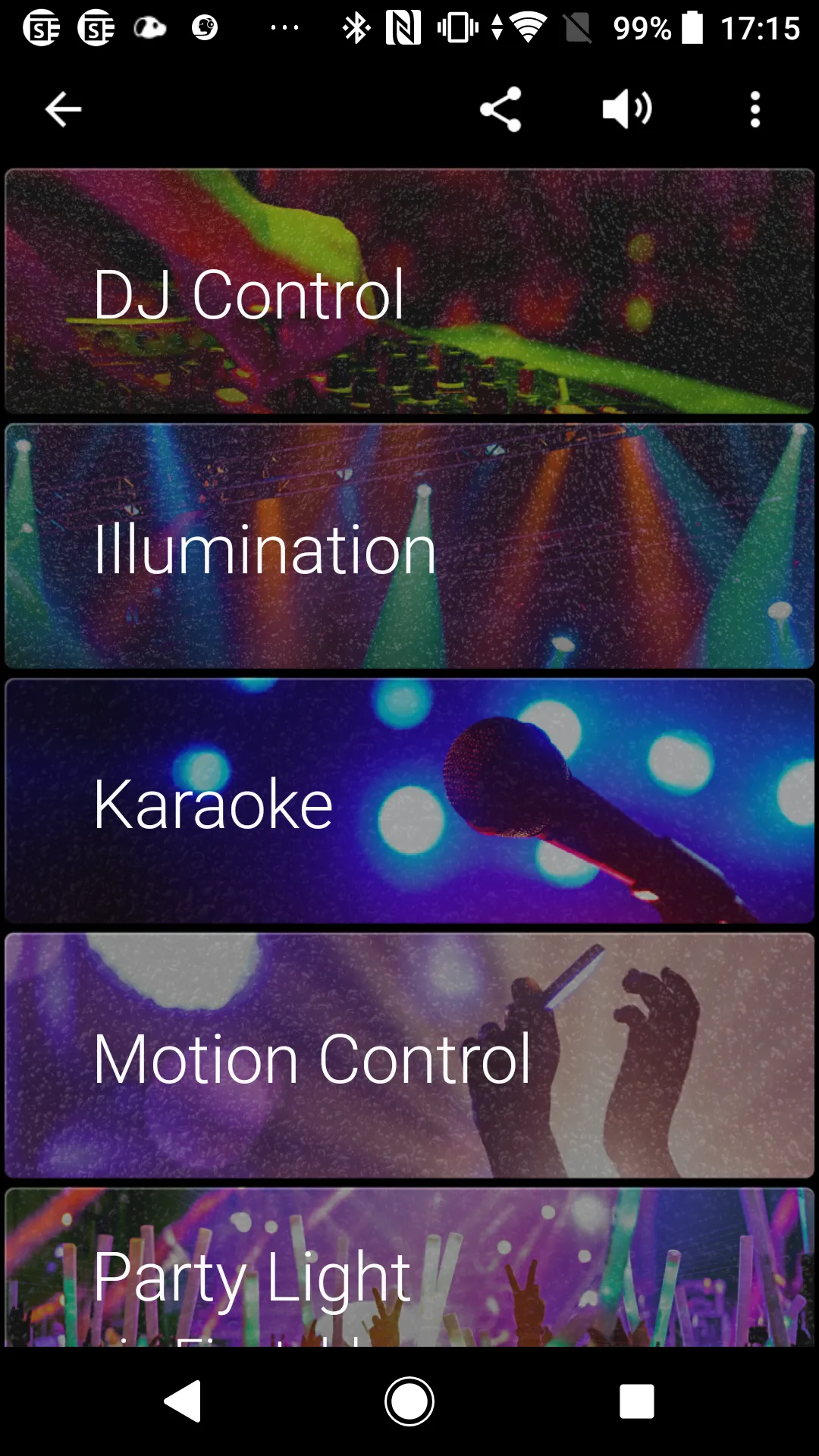The width and height of the screenshot is (819, 1456).
Task: Go back using the top-left arrow
Action: [63, 110]
